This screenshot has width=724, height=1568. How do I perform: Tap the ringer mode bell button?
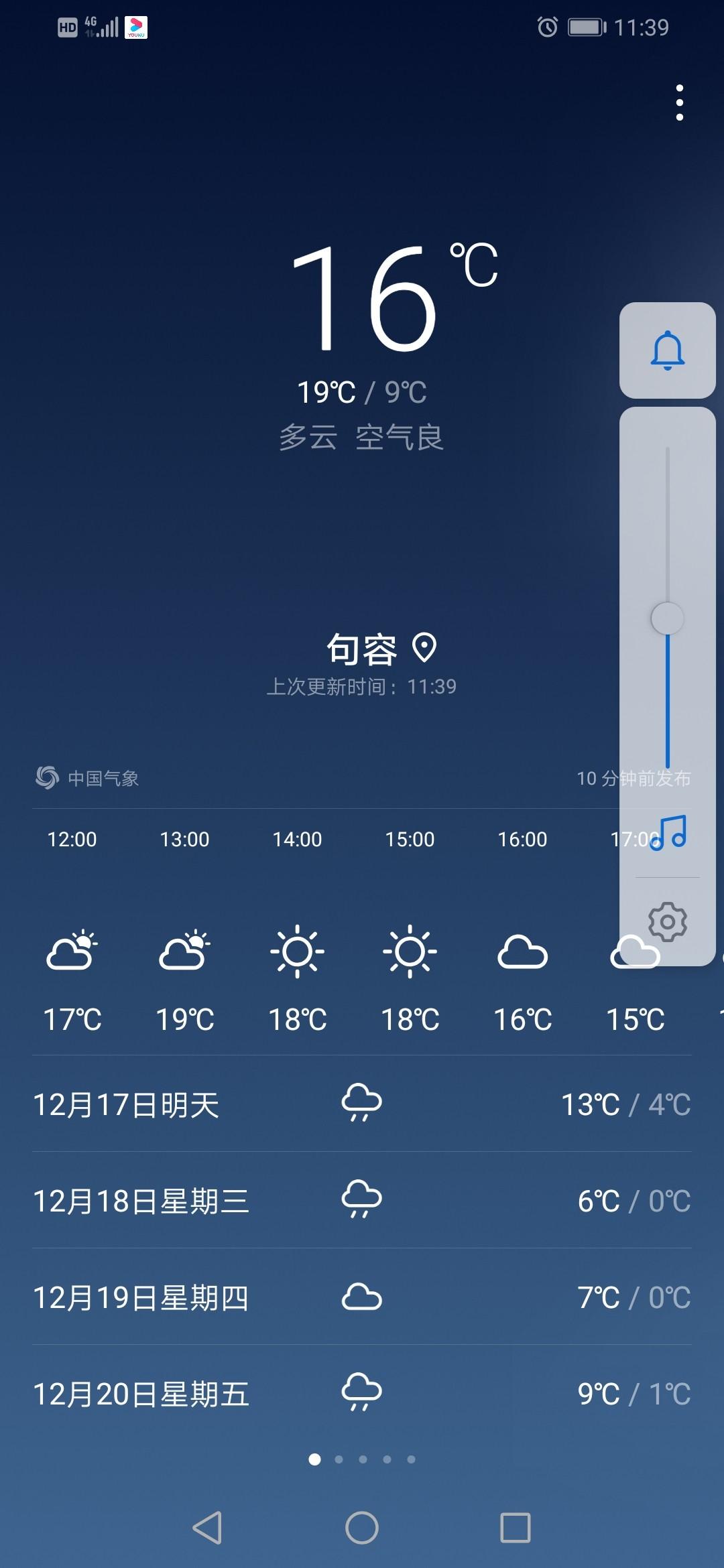tap(668, 350)
